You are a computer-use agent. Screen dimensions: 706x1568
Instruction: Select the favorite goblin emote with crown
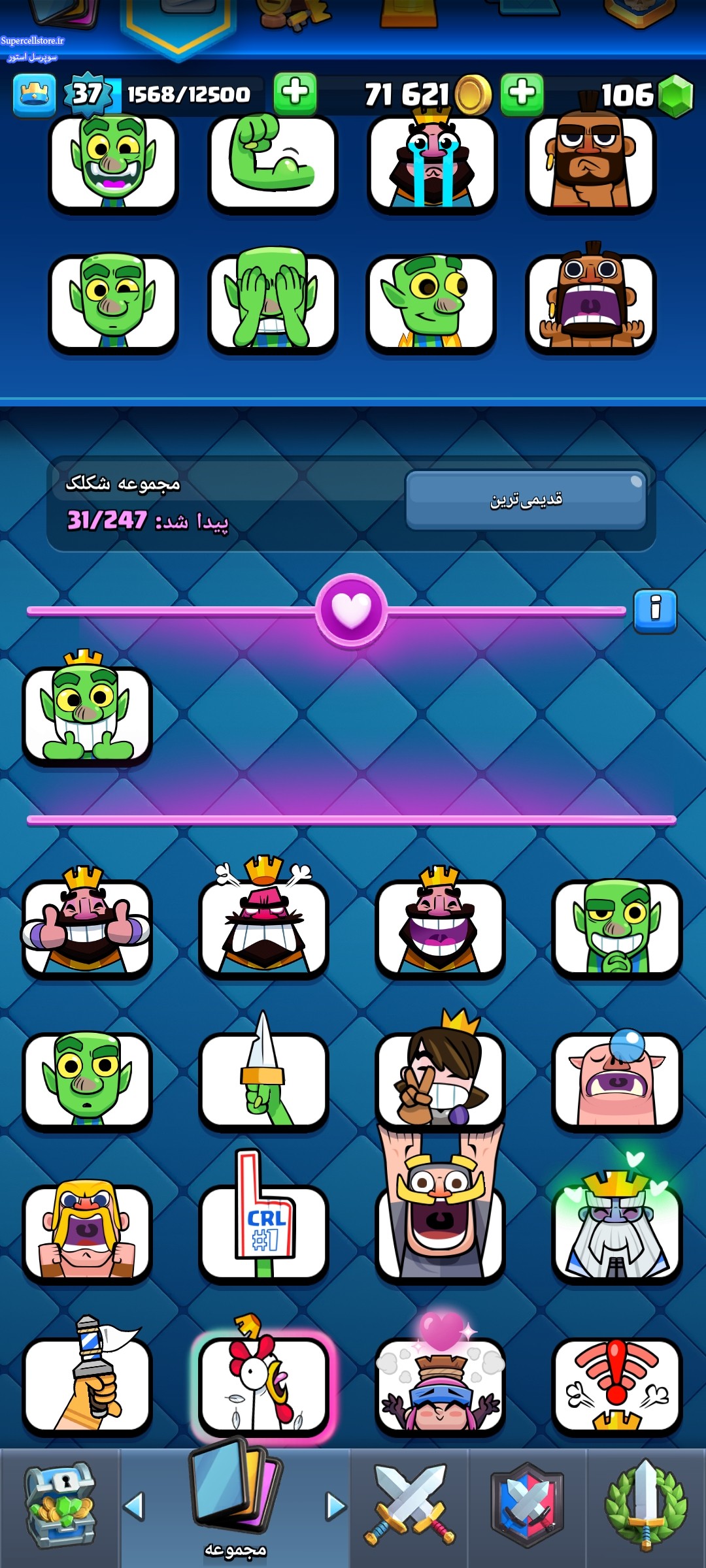tap(87, 709)
